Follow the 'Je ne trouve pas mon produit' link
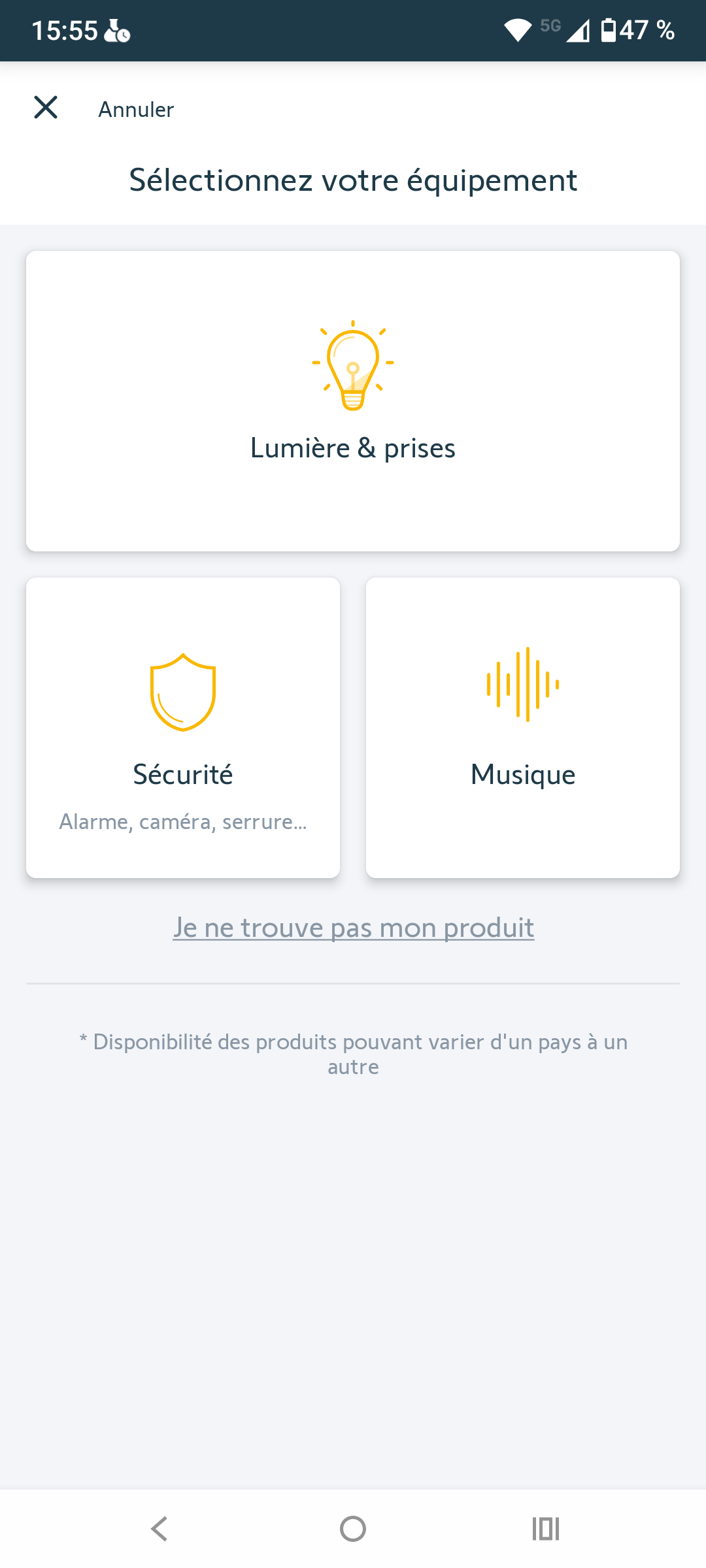Screen dimensions: 706x1568 click(353, 928)
